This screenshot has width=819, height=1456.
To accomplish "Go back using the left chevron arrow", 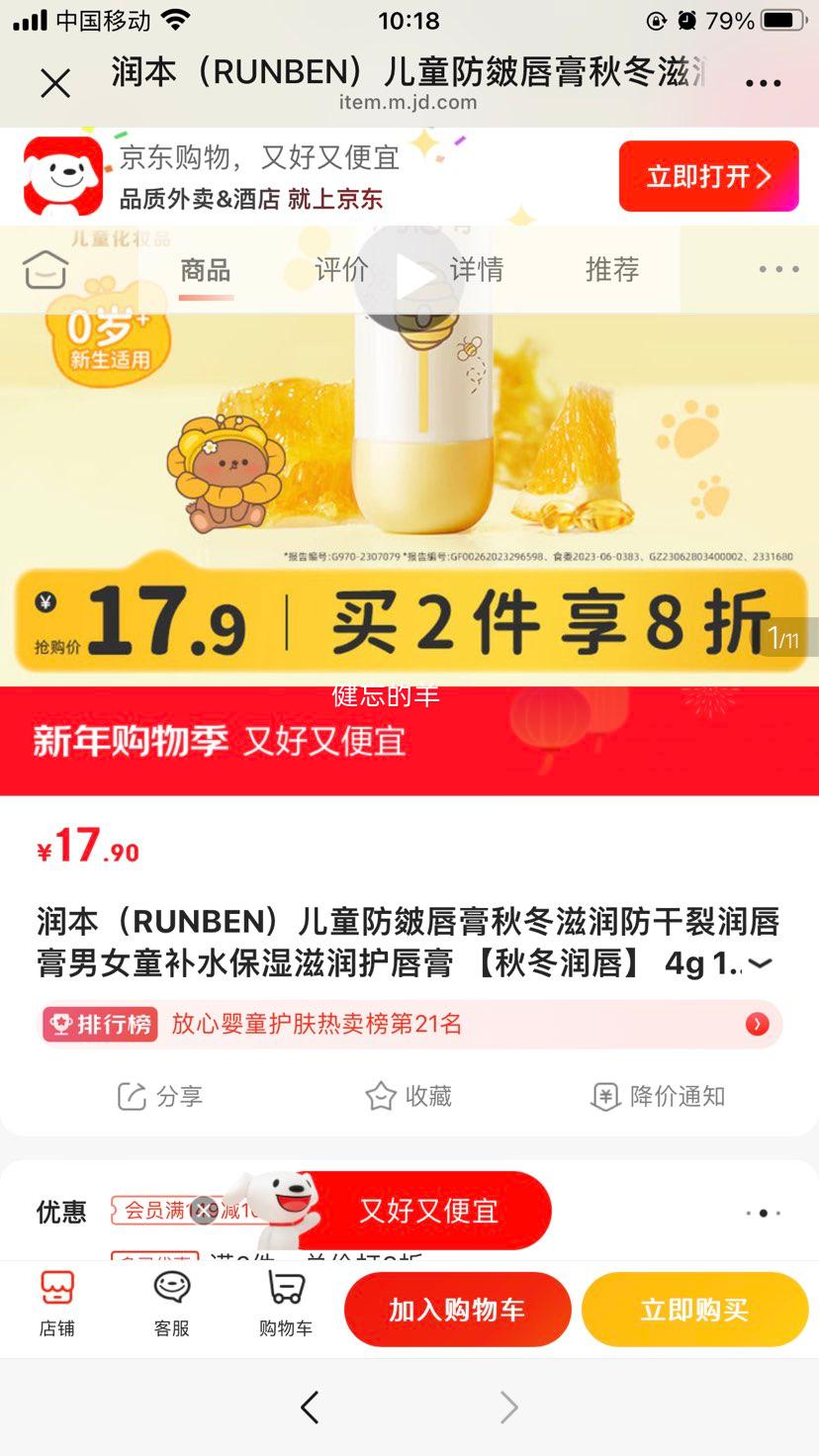I will 310,1407.
